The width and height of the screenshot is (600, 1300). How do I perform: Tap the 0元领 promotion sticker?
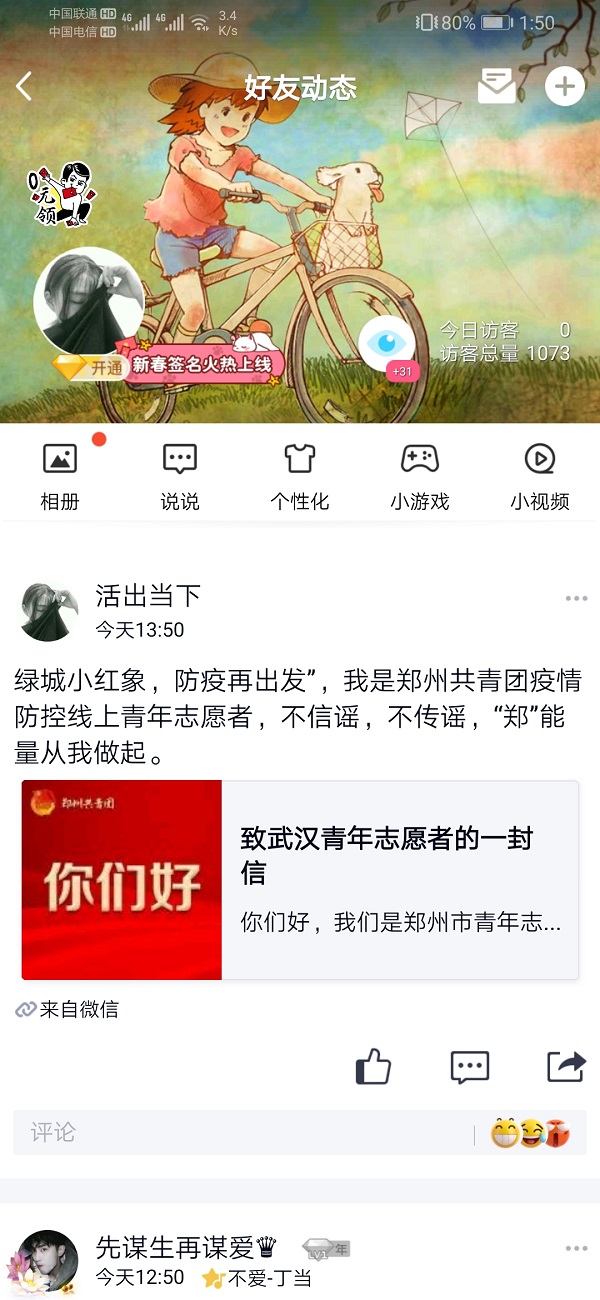[60, 193]
